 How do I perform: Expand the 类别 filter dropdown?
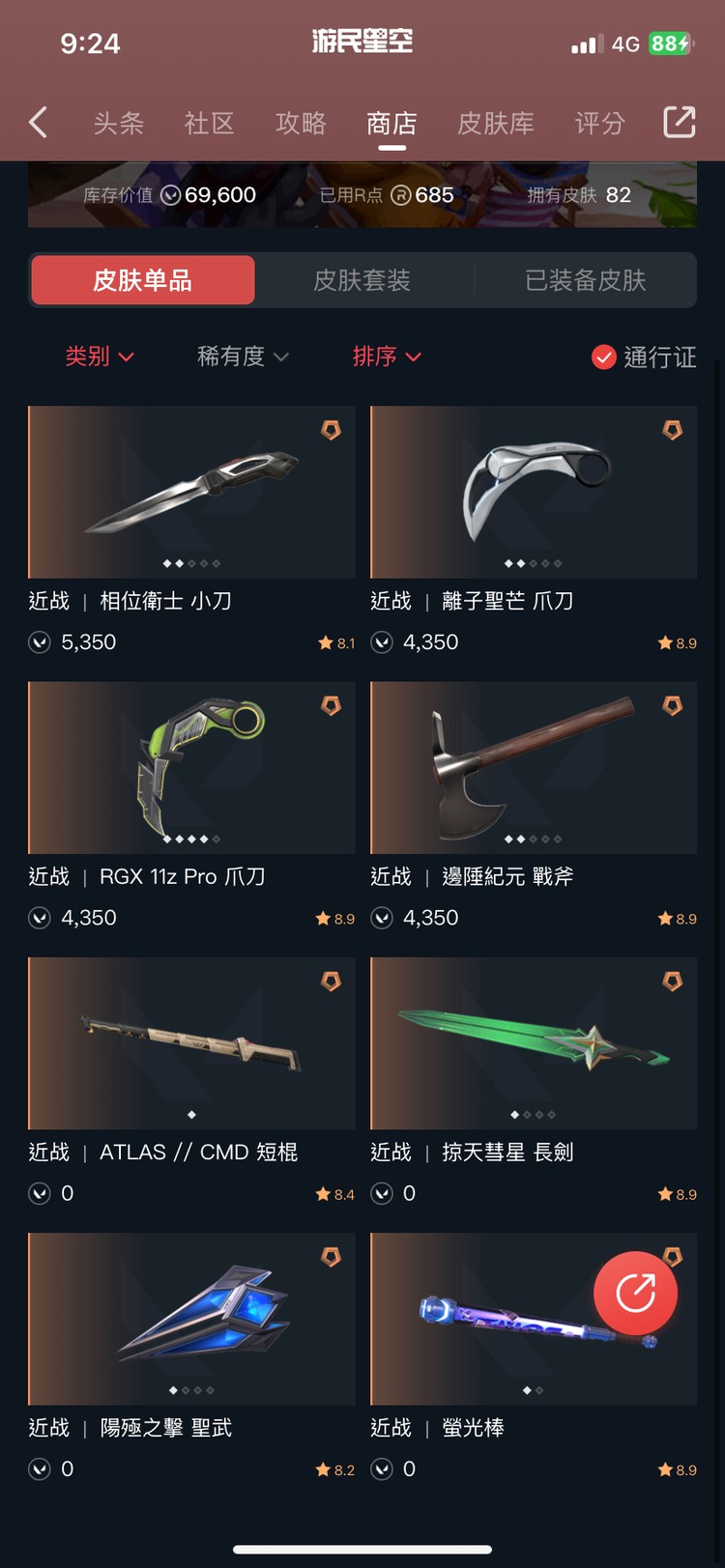(99, 356)
